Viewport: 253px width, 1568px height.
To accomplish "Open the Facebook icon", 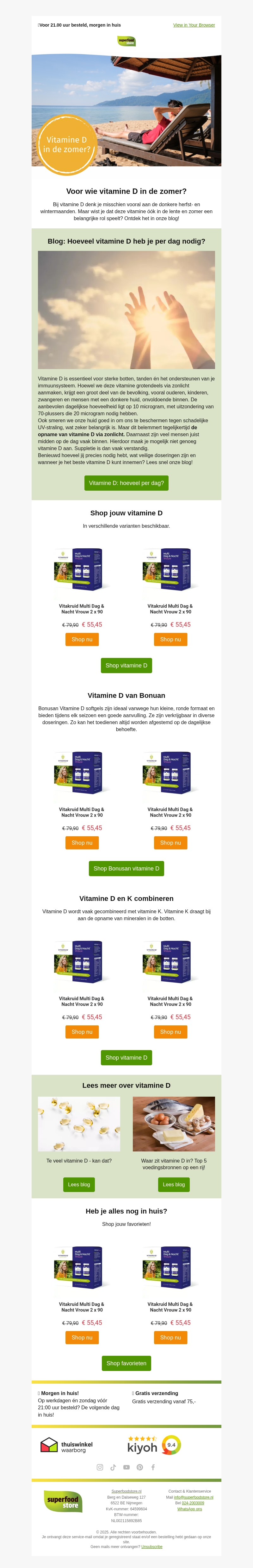I will tap(153, 1467).
